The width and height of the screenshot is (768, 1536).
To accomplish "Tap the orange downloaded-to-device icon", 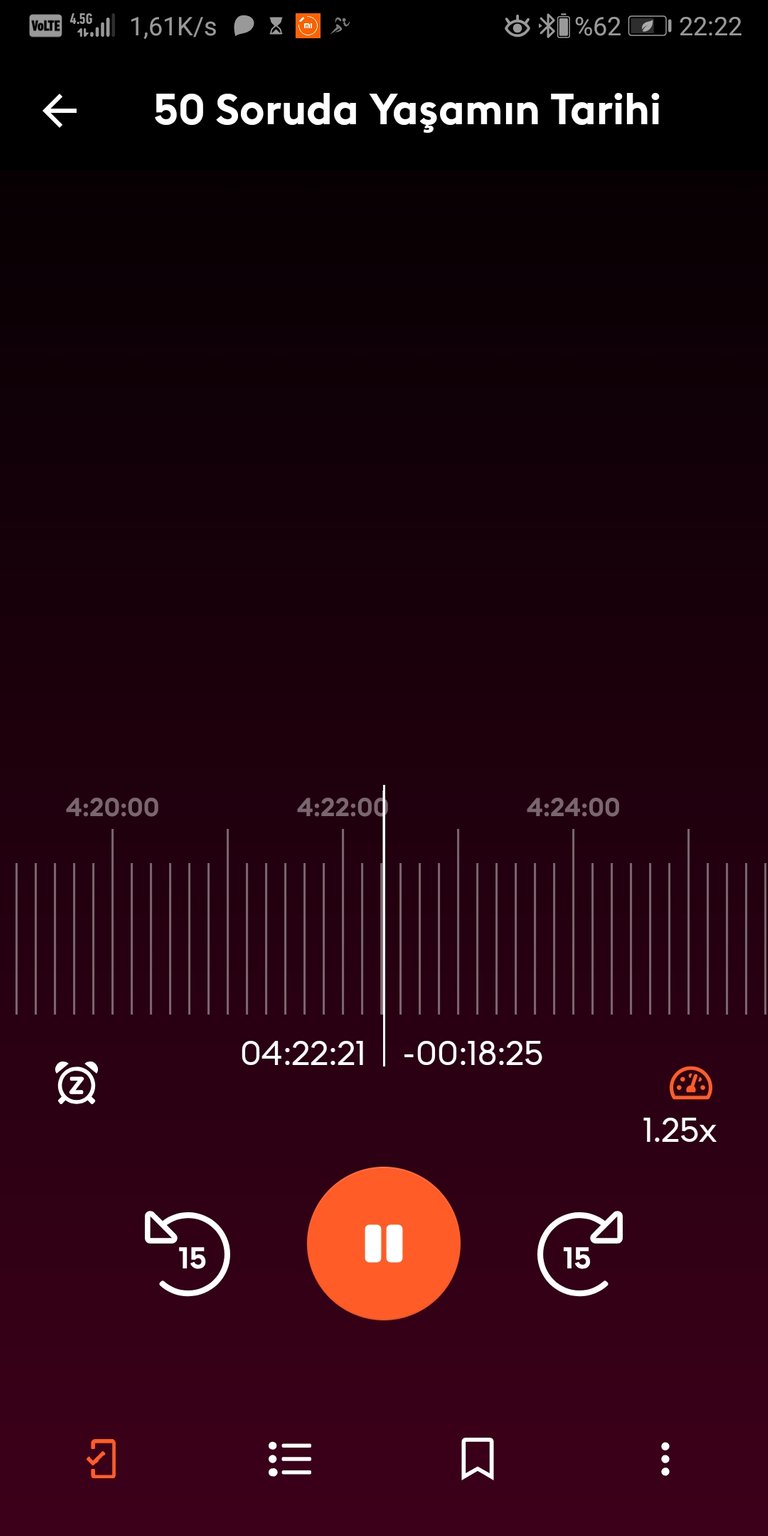I will pos(101,1459).
